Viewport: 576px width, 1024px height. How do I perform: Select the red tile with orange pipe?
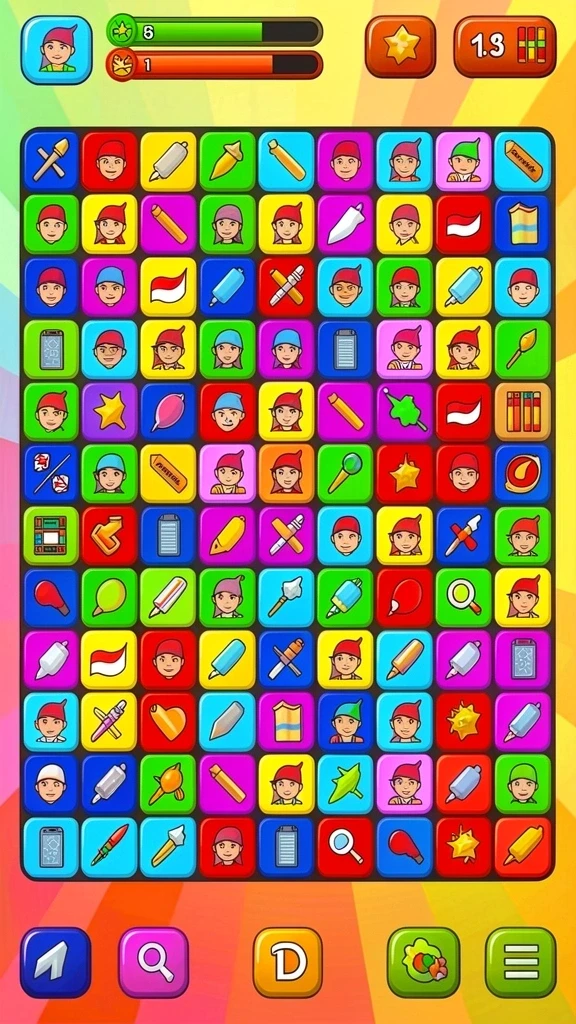pos(109,536)
